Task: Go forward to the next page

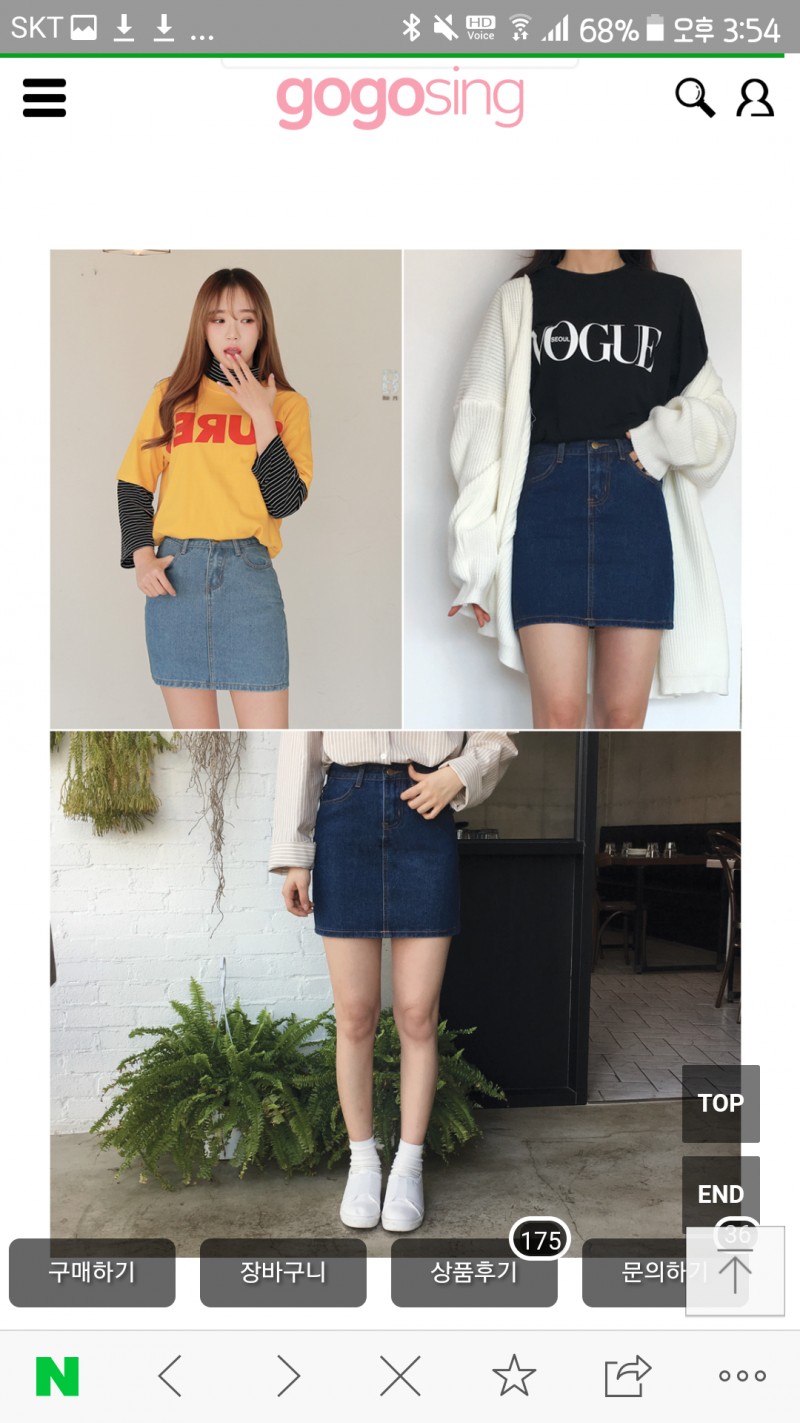Action: (288, 1377)
